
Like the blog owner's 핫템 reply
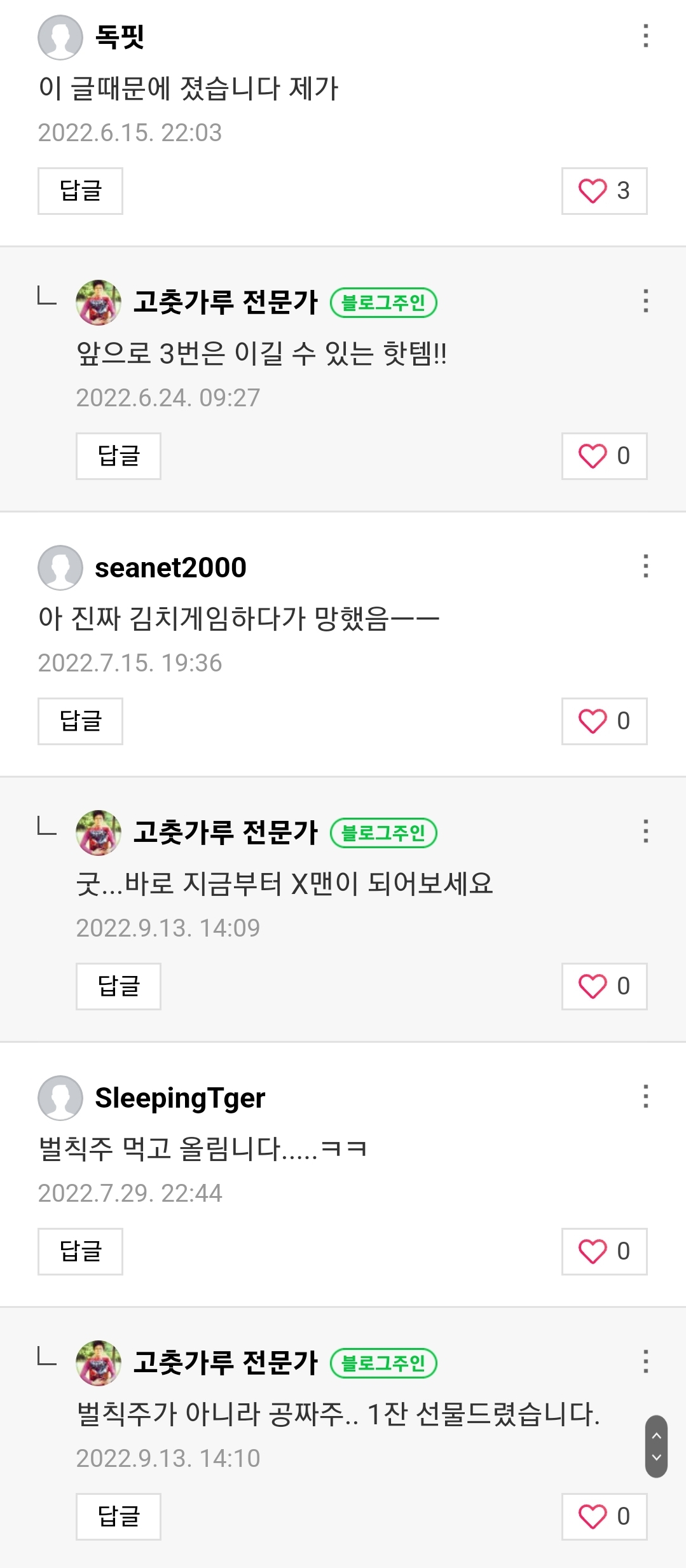604,456
